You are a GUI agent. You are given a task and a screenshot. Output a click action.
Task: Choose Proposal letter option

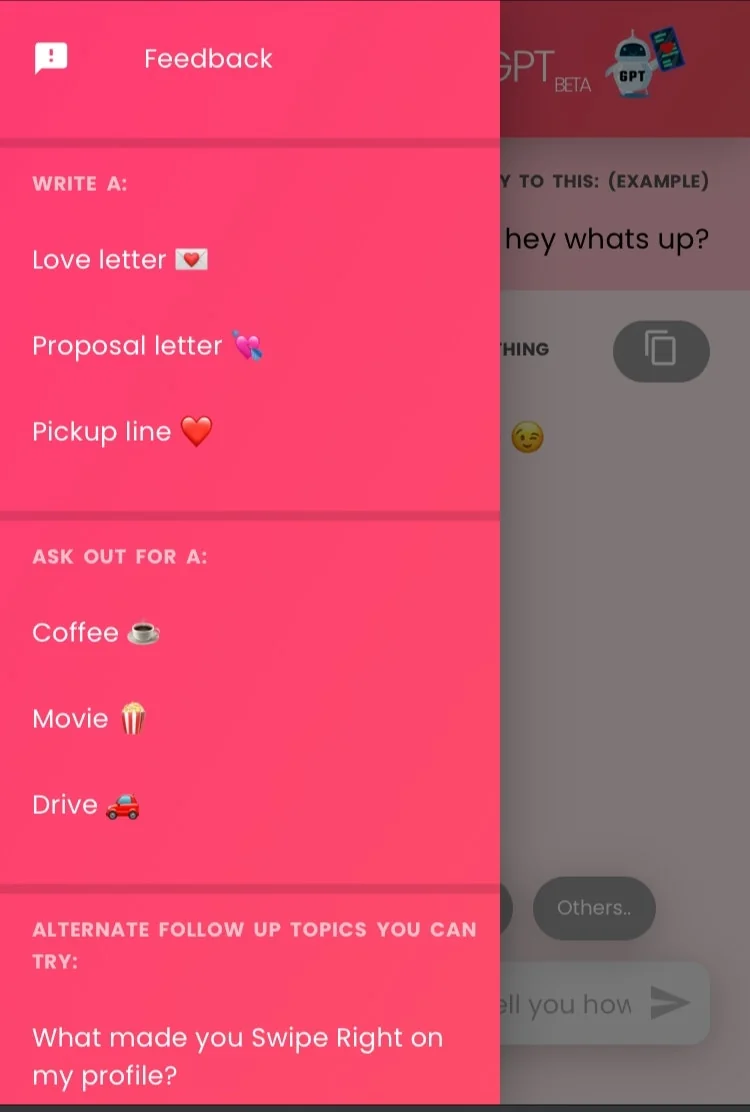click(x=147, y=346)
